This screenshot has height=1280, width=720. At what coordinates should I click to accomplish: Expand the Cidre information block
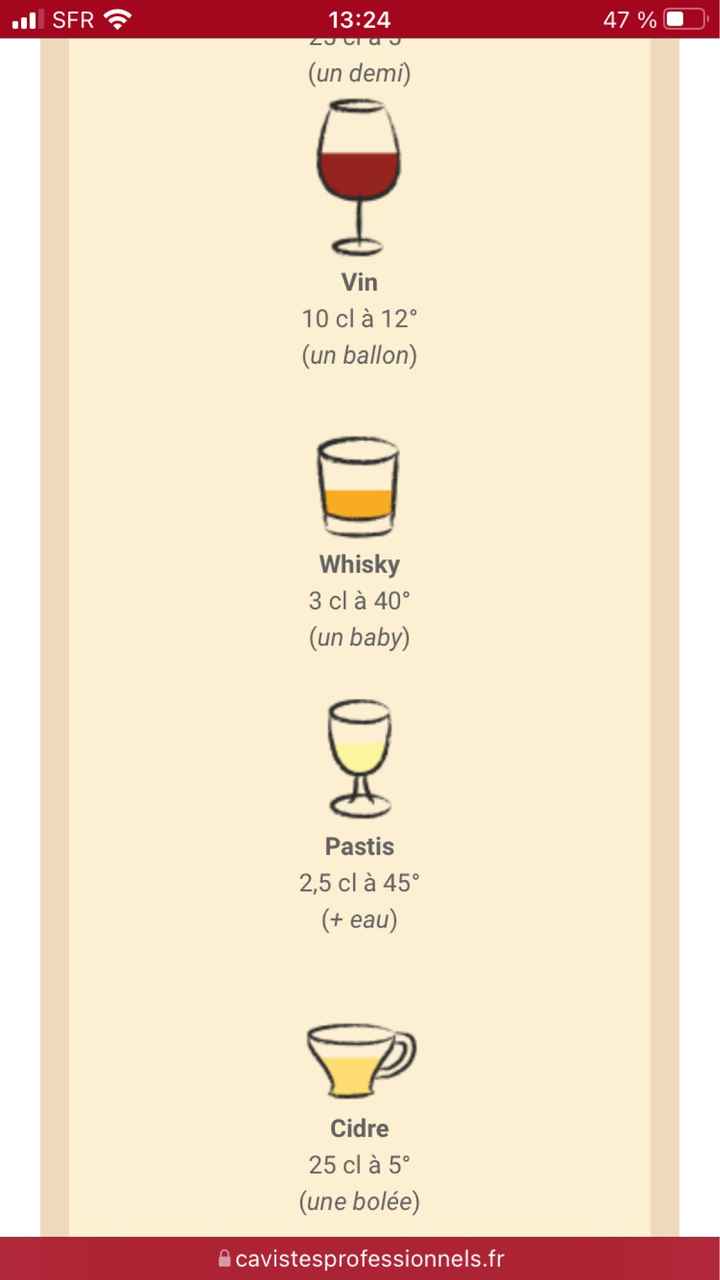pos(358,1128)
